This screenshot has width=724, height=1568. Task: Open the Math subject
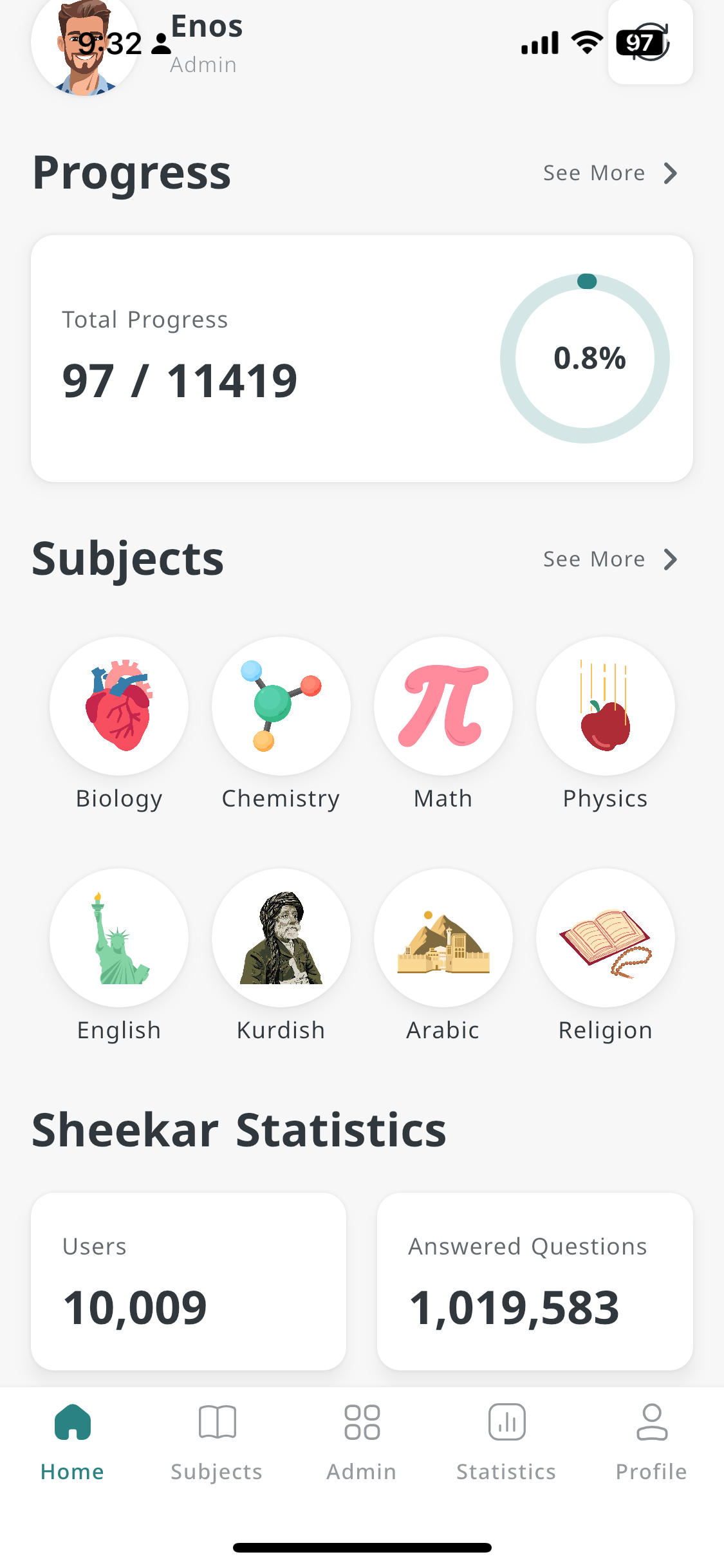pos(443,705)
